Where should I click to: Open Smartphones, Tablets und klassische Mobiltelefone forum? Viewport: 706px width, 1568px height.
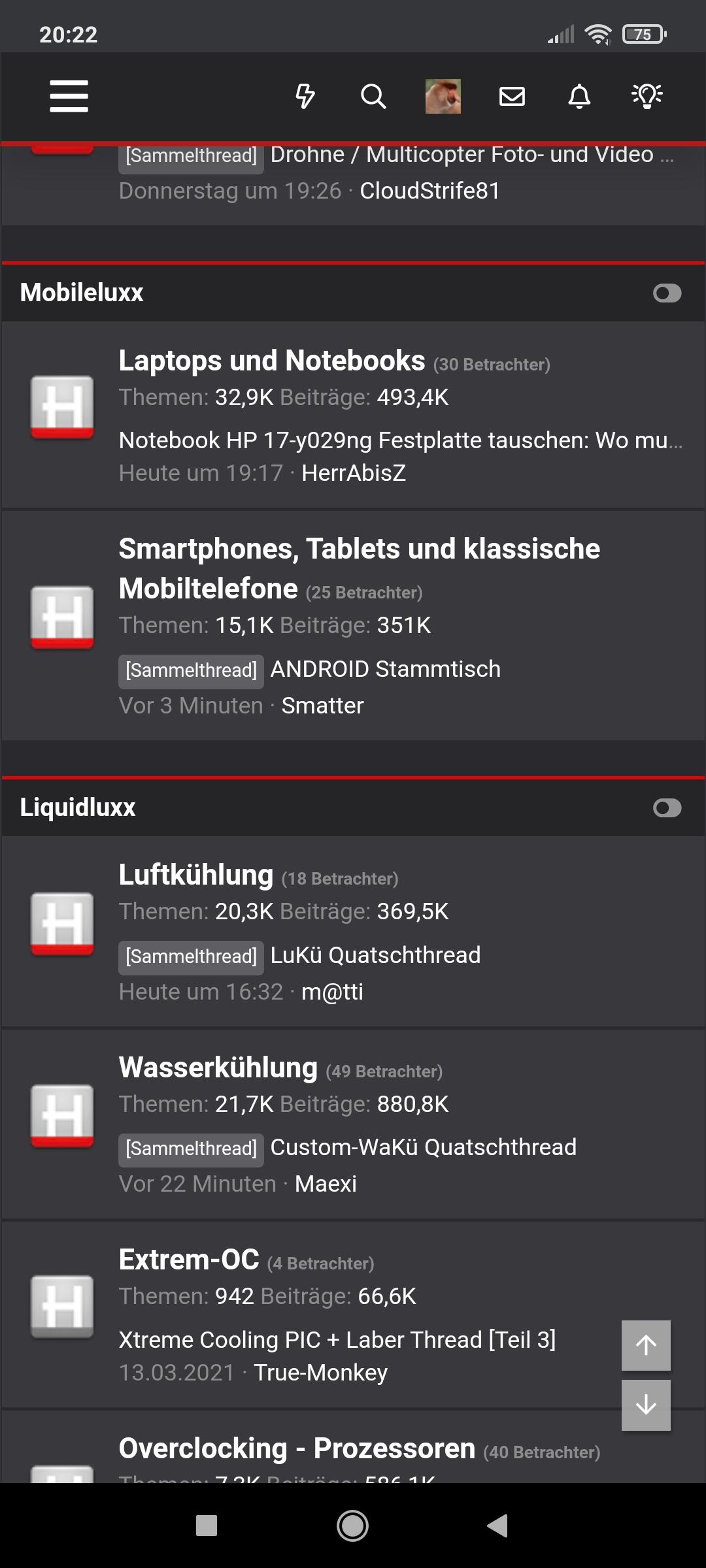coord(359,549)
